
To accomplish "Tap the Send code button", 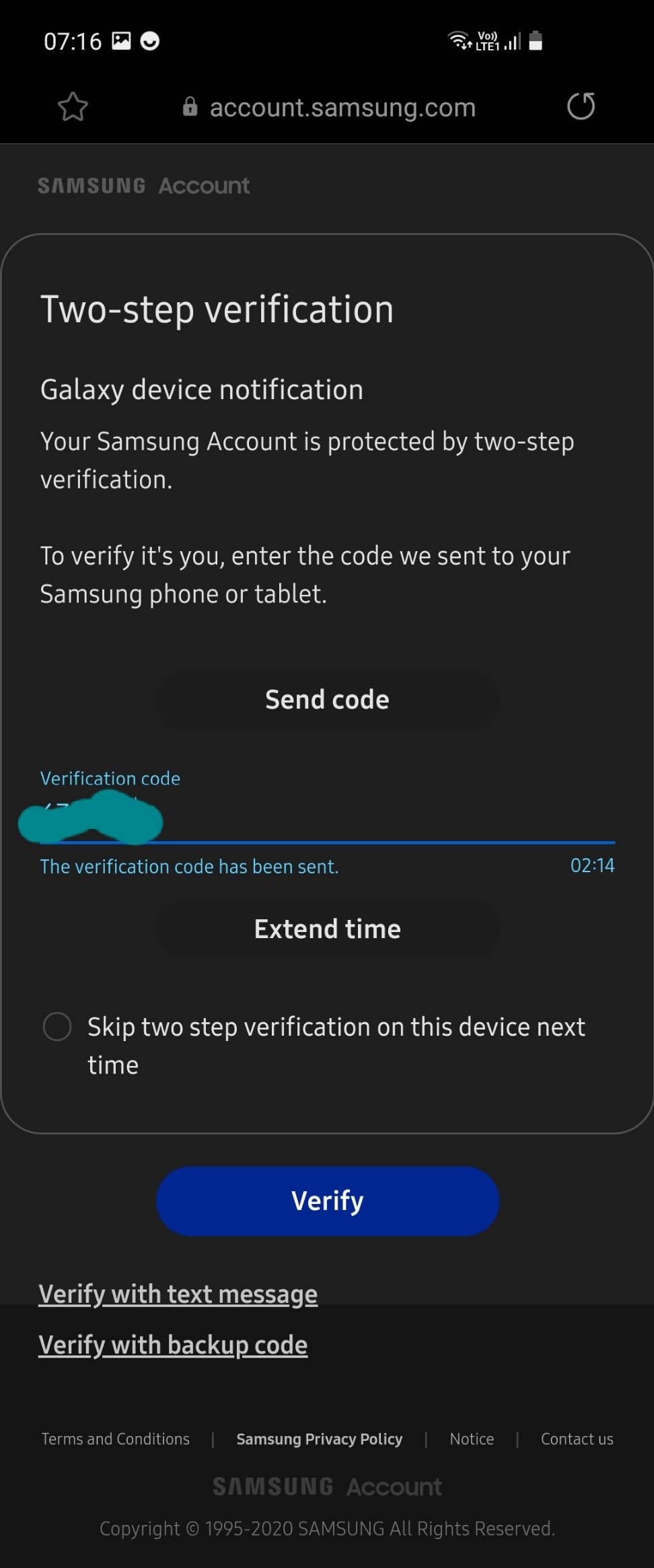I will tap(327, 700).
